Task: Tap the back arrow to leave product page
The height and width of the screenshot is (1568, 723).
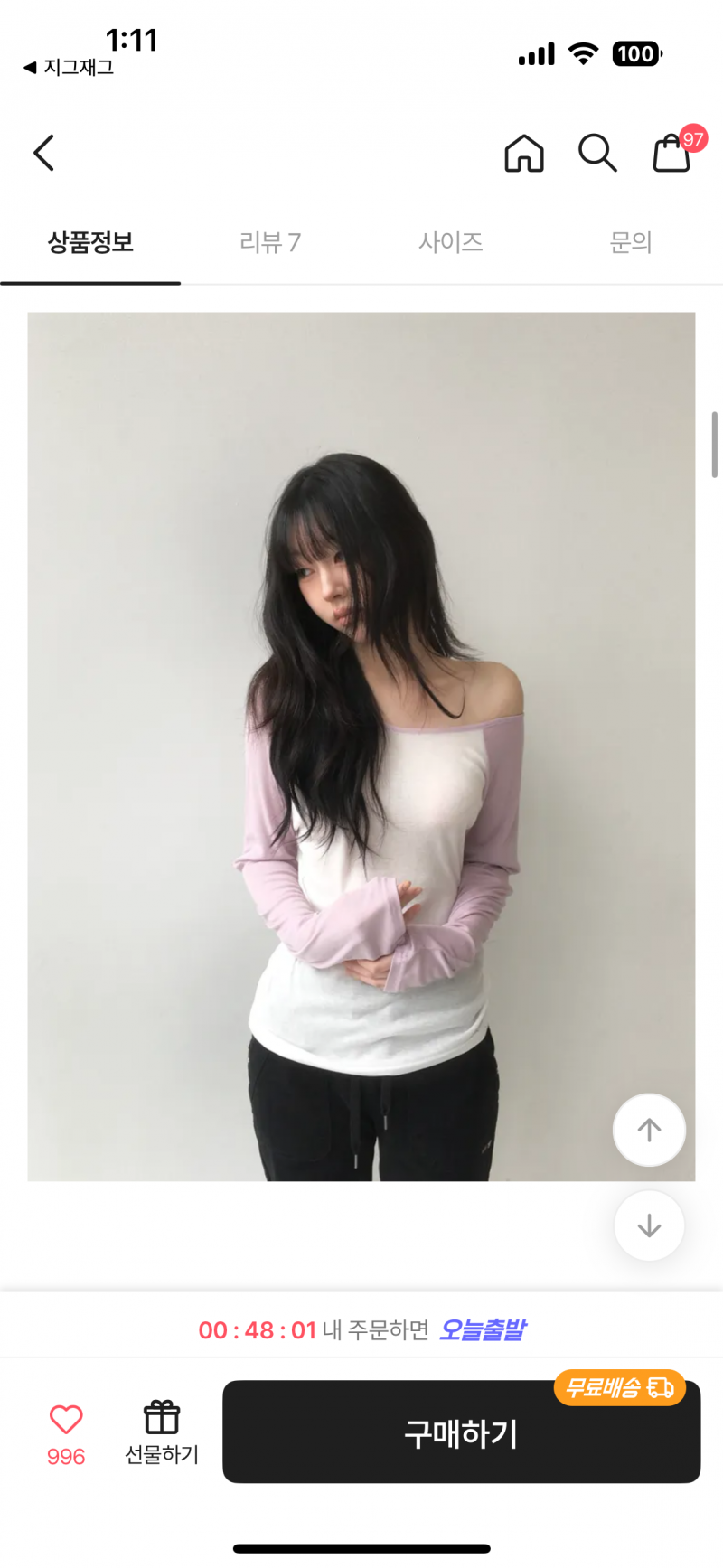Action: 43,153
